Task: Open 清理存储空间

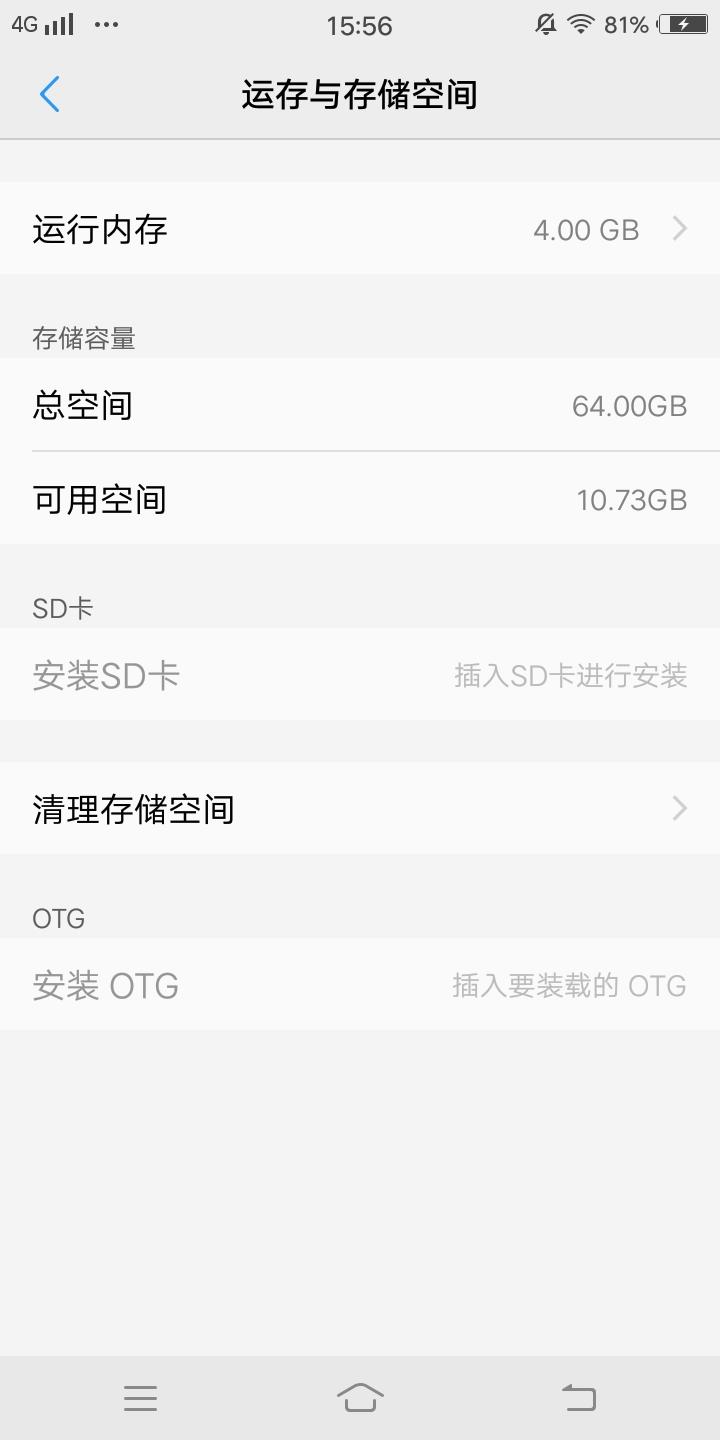Action: (x=360, y=808)
